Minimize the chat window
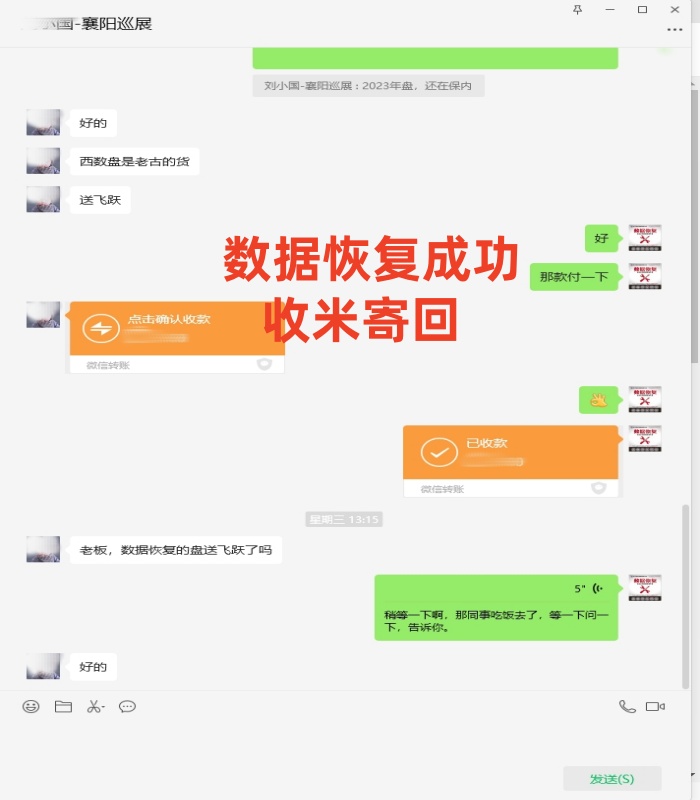This screenshot has height=800, width=700. 609,9
